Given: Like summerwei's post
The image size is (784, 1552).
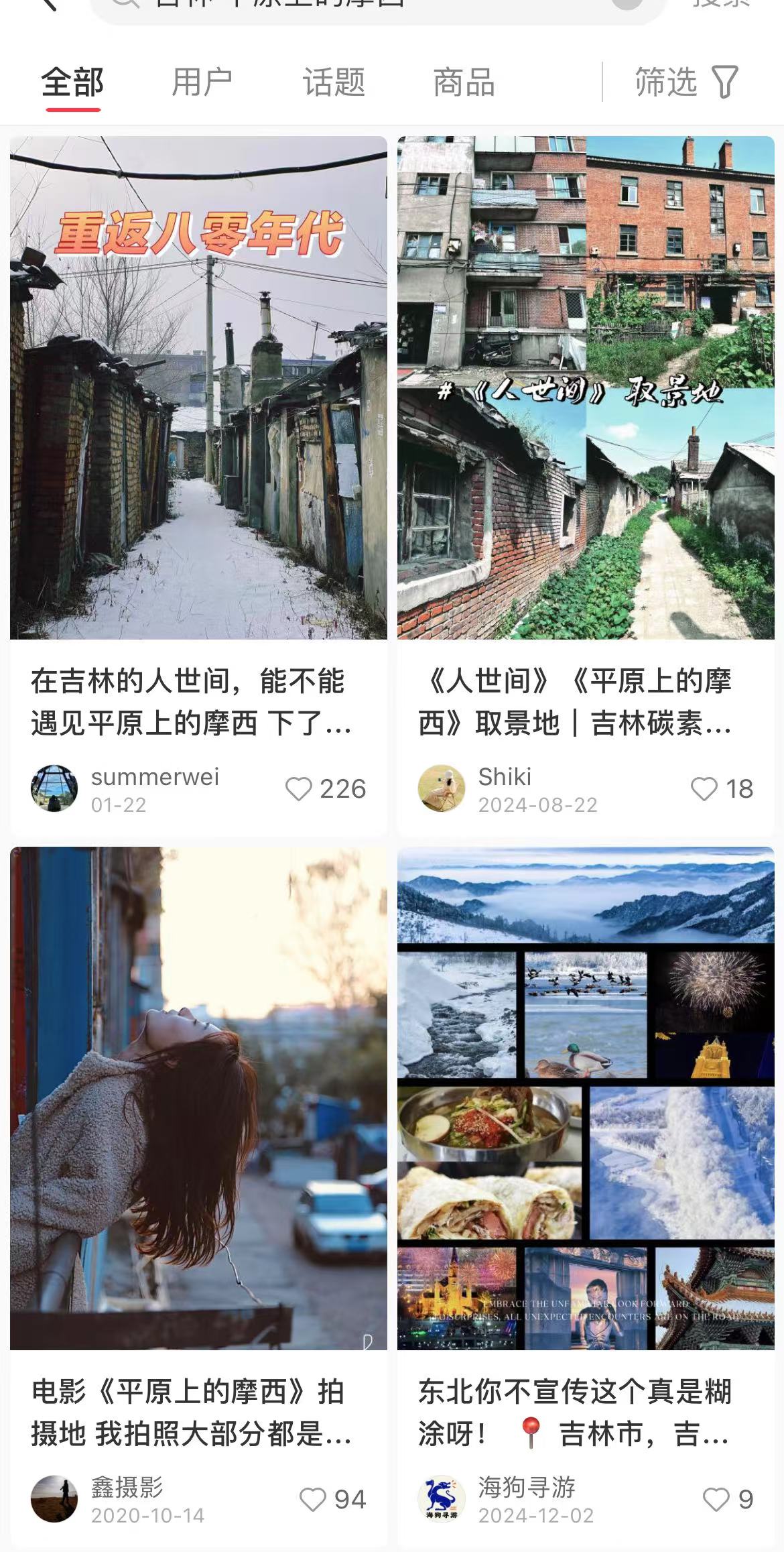Looking at the screenshot, I should (x=299, y=789).
